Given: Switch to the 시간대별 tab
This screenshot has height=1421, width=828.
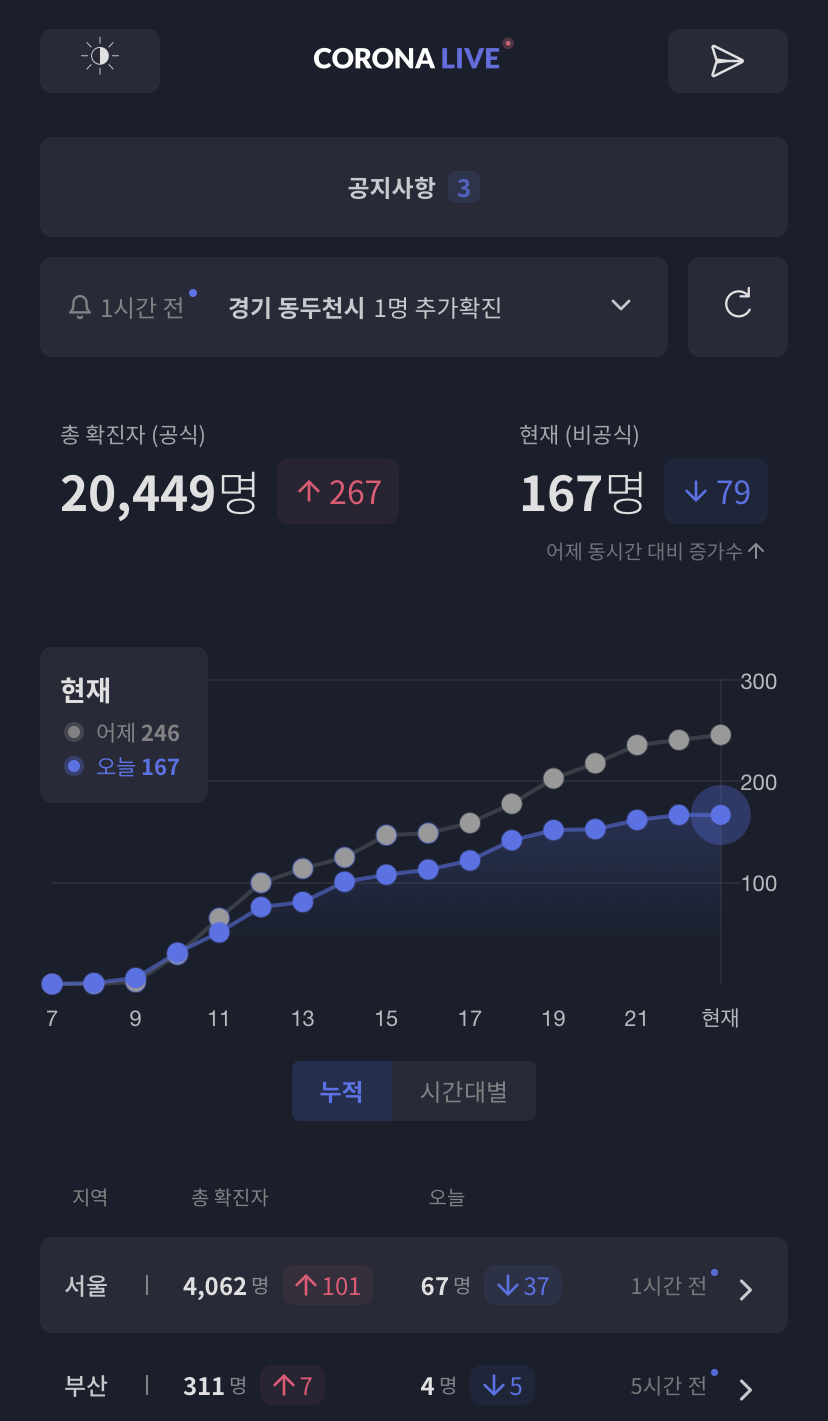Looking at the screenshot, I should [463, 1091].
